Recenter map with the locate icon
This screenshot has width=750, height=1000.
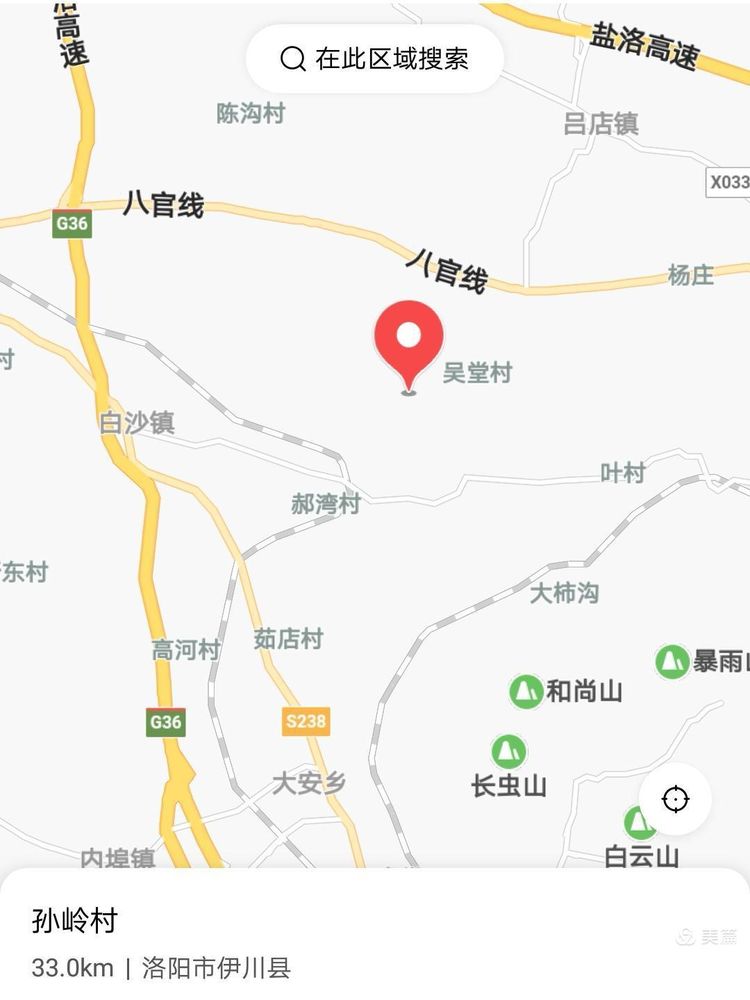point(676,799)
